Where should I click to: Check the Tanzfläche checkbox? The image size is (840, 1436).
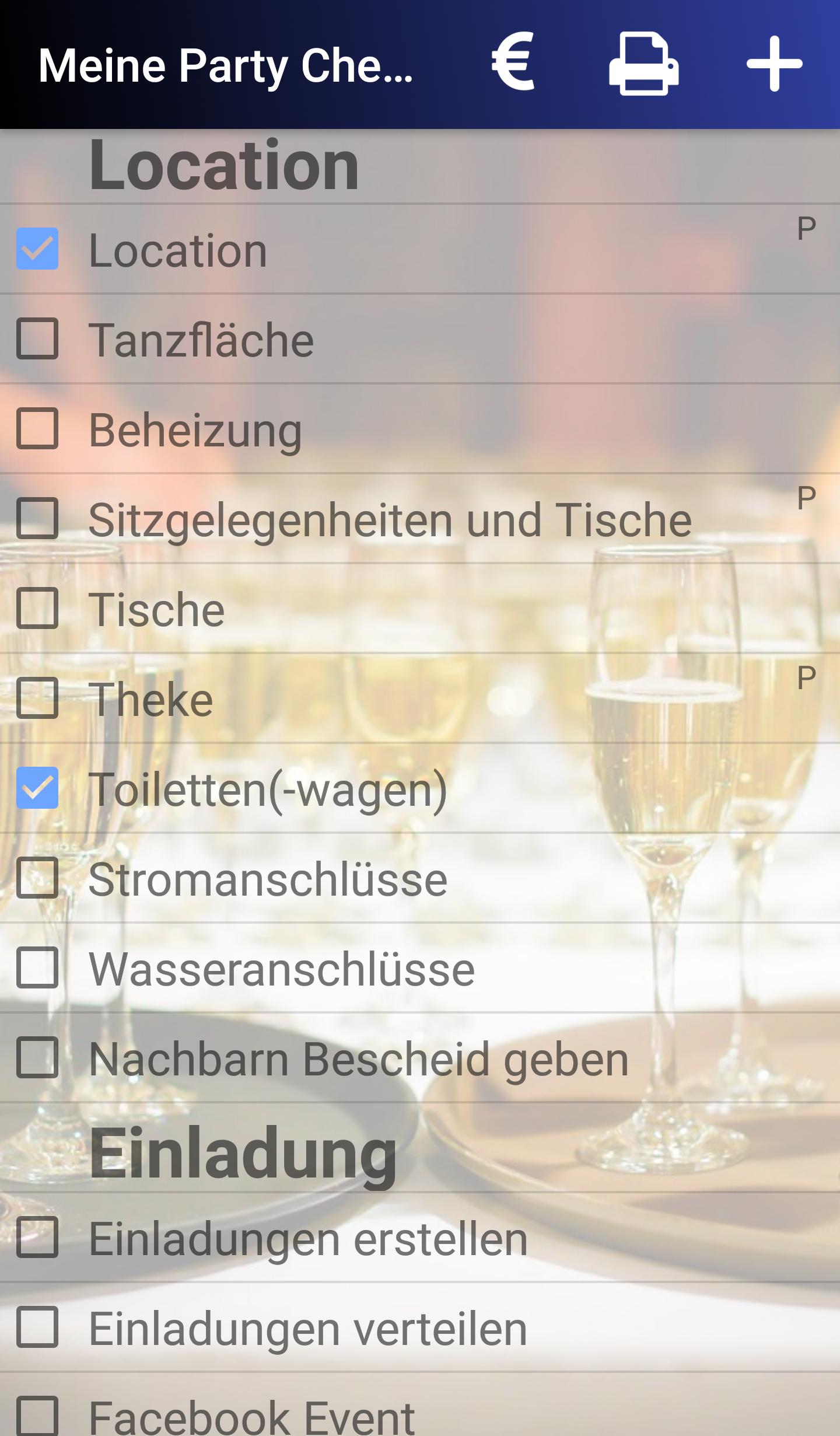tap(36, 340)
